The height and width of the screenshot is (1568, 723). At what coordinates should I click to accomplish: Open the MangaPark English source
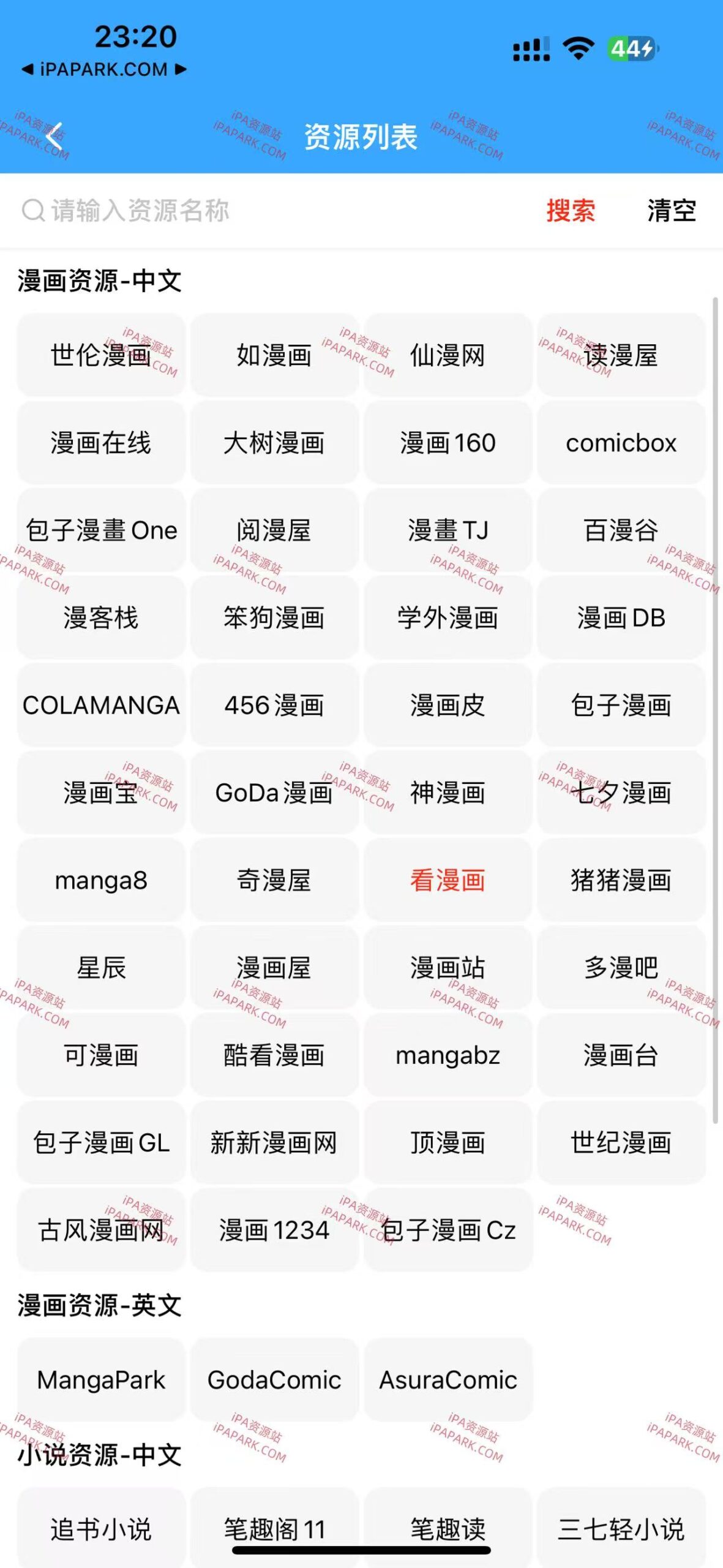[101, 1380]
